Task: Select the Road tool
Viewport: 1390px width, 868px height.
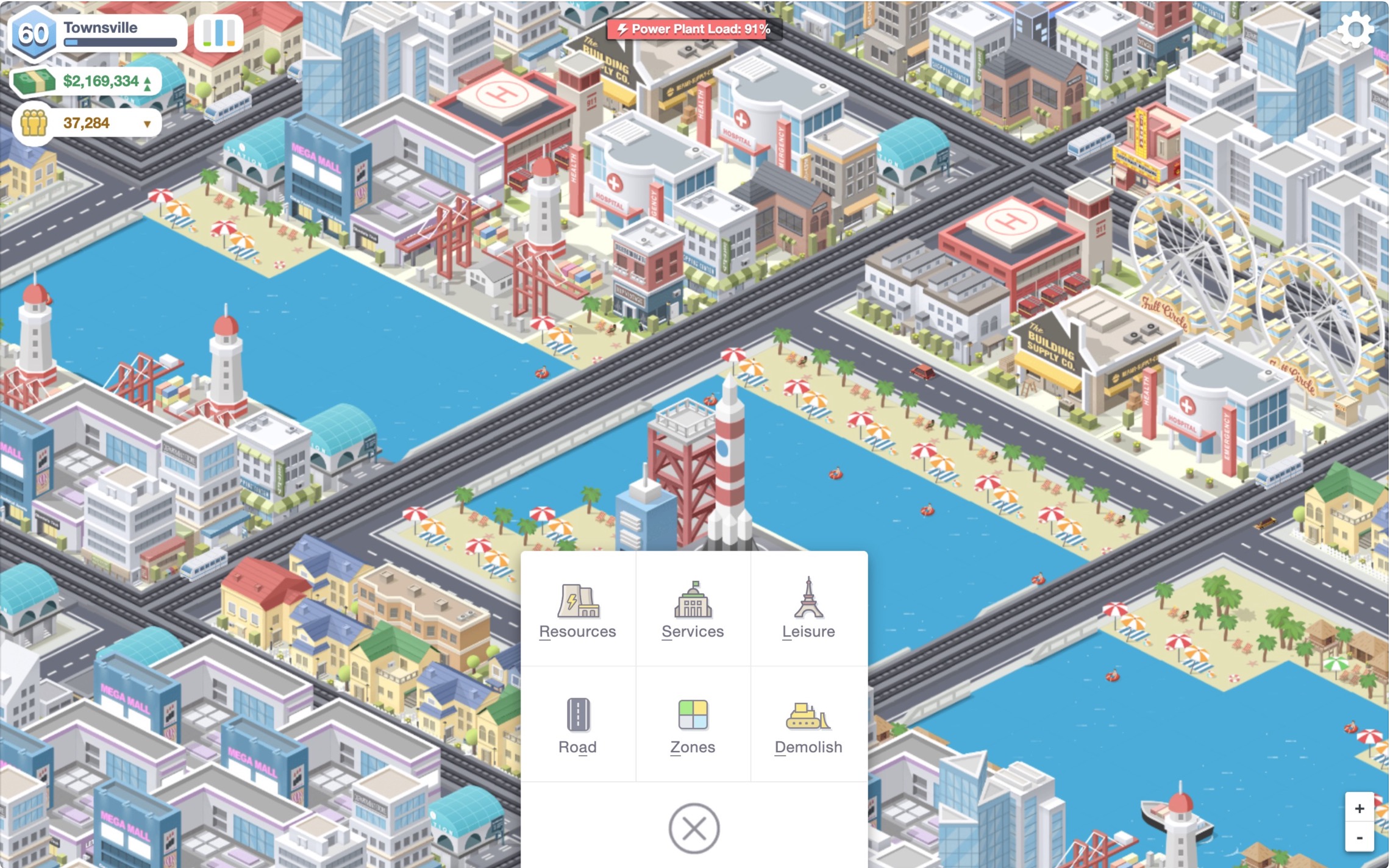Action: pyautogui.click(x=577, y=724)
